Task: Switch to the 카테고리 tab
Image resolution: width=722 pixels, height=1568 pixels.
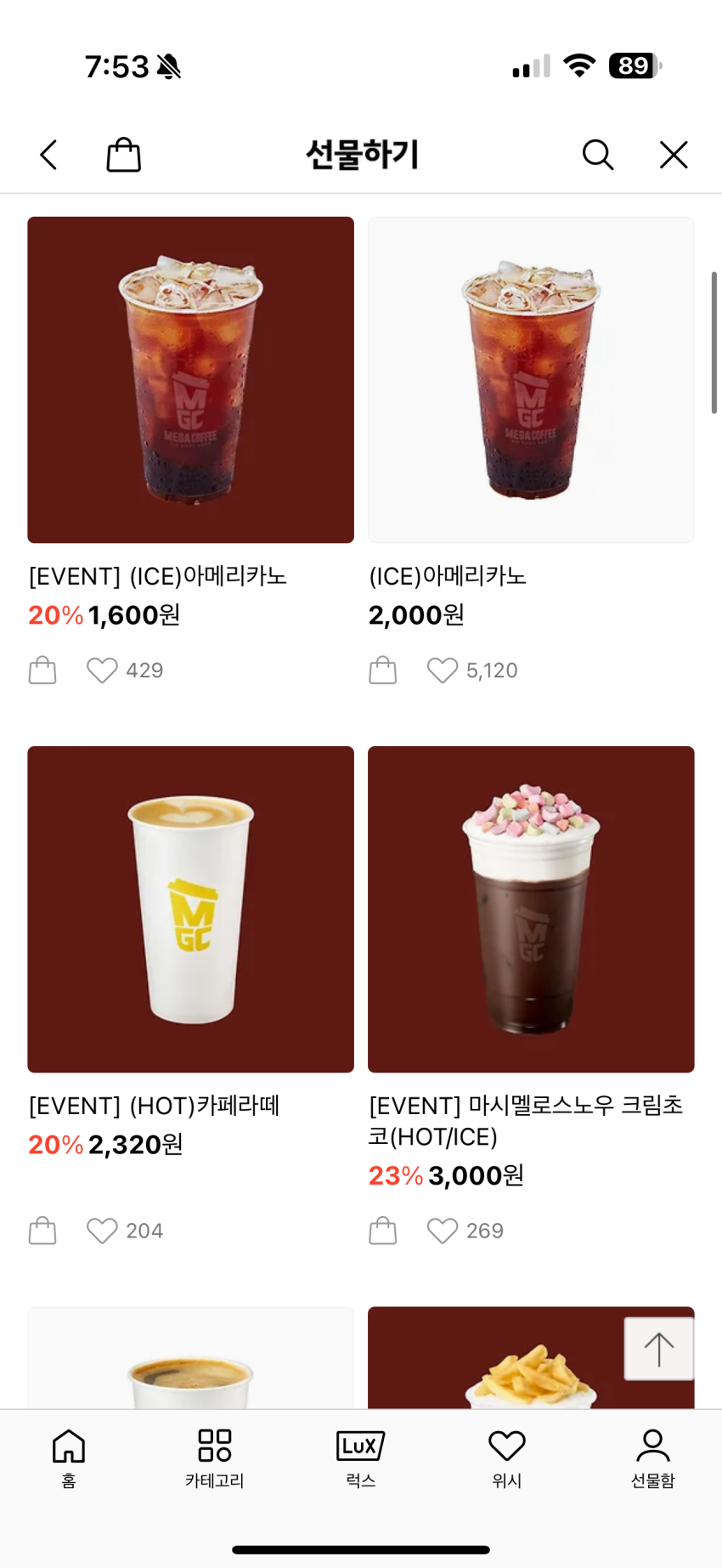Action: 214,1457
